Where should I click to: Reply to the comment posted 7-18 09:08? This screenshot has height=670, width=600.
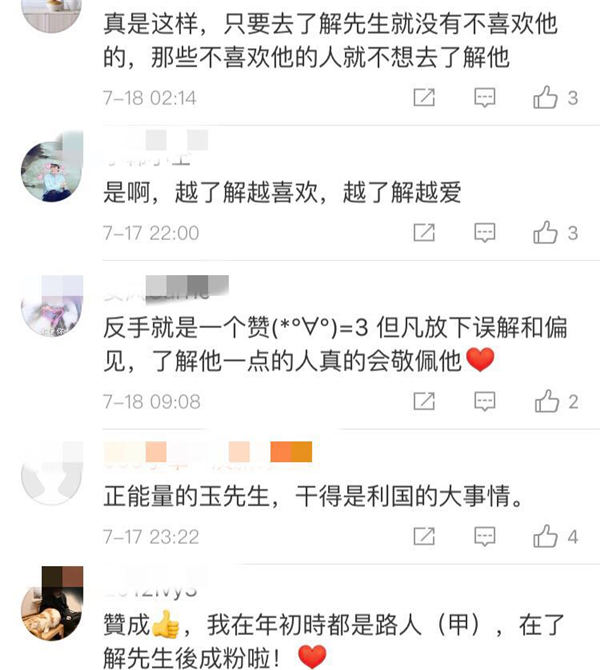[484, 401]
